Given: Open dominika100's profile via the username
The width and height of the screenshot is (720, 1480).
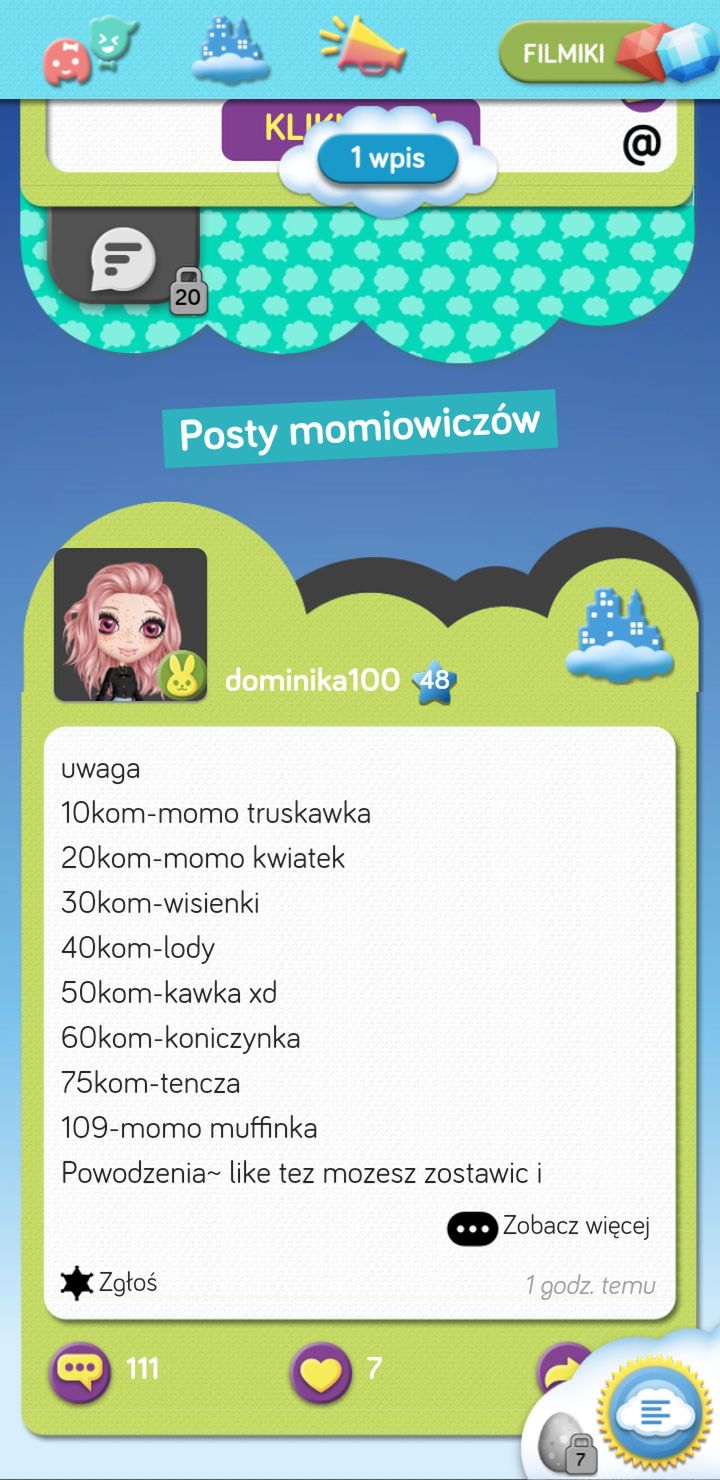Looking at the screenshot, I should click(x=312, y=681).
